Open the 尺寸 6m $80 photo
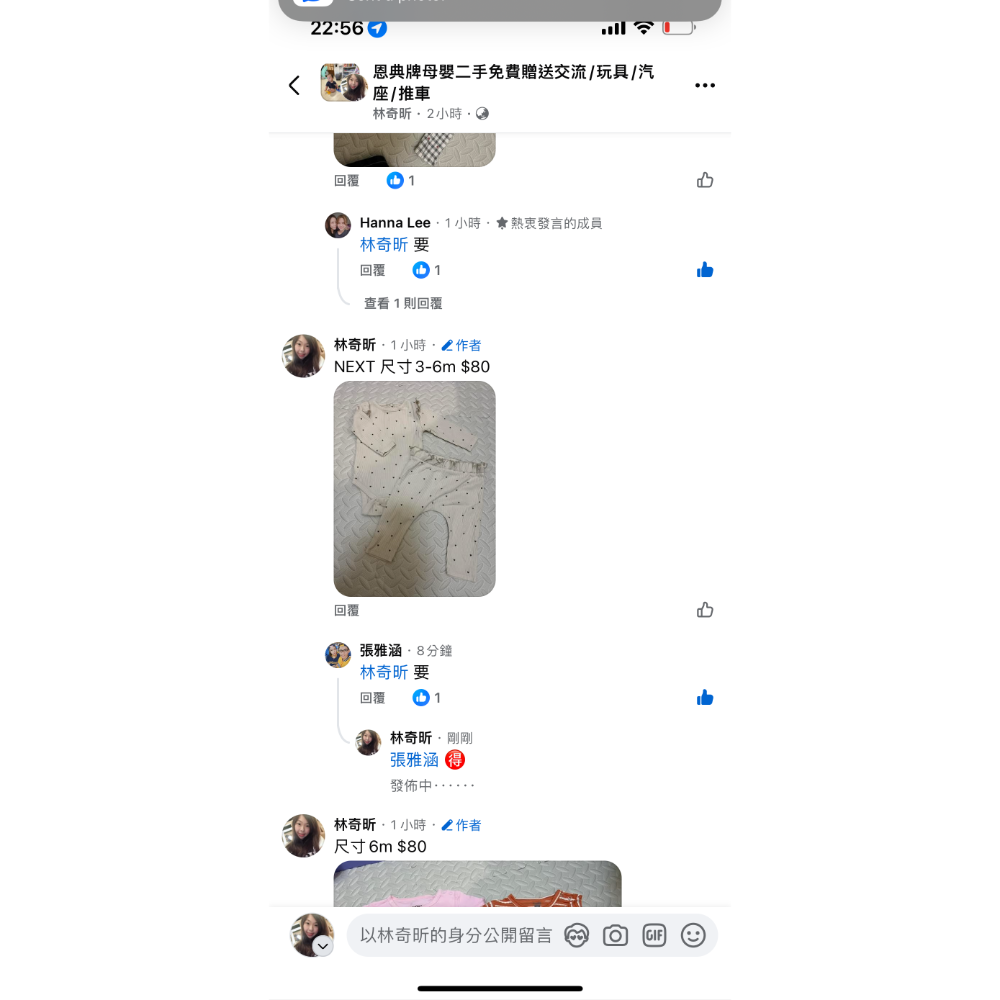This screenshot has height=1000, width=1000. (477, 883)
